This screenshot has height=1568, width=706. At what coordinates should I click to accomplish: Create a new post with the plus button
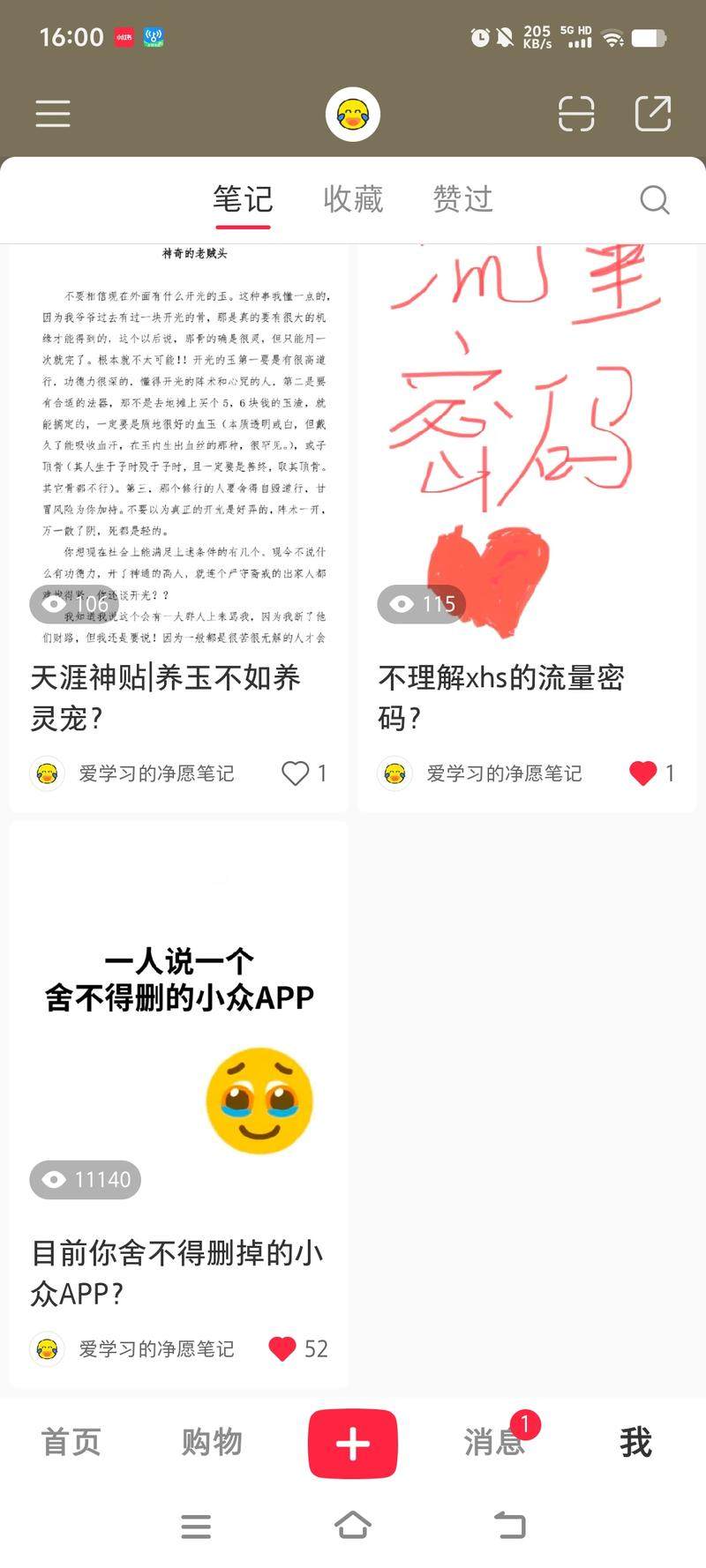point(353,1444)
